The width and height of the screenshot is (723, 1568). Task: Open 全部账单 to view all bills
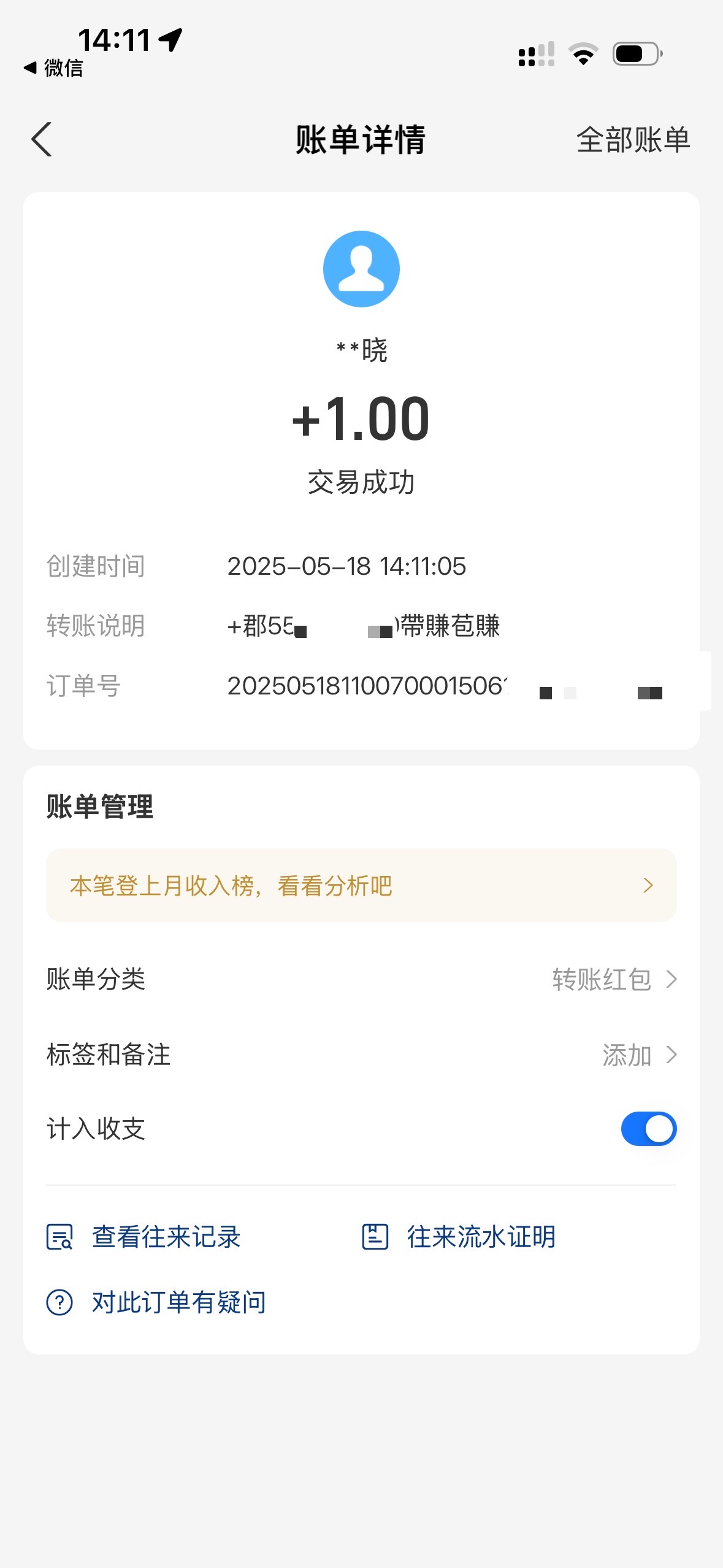click(x=633, y=140)
